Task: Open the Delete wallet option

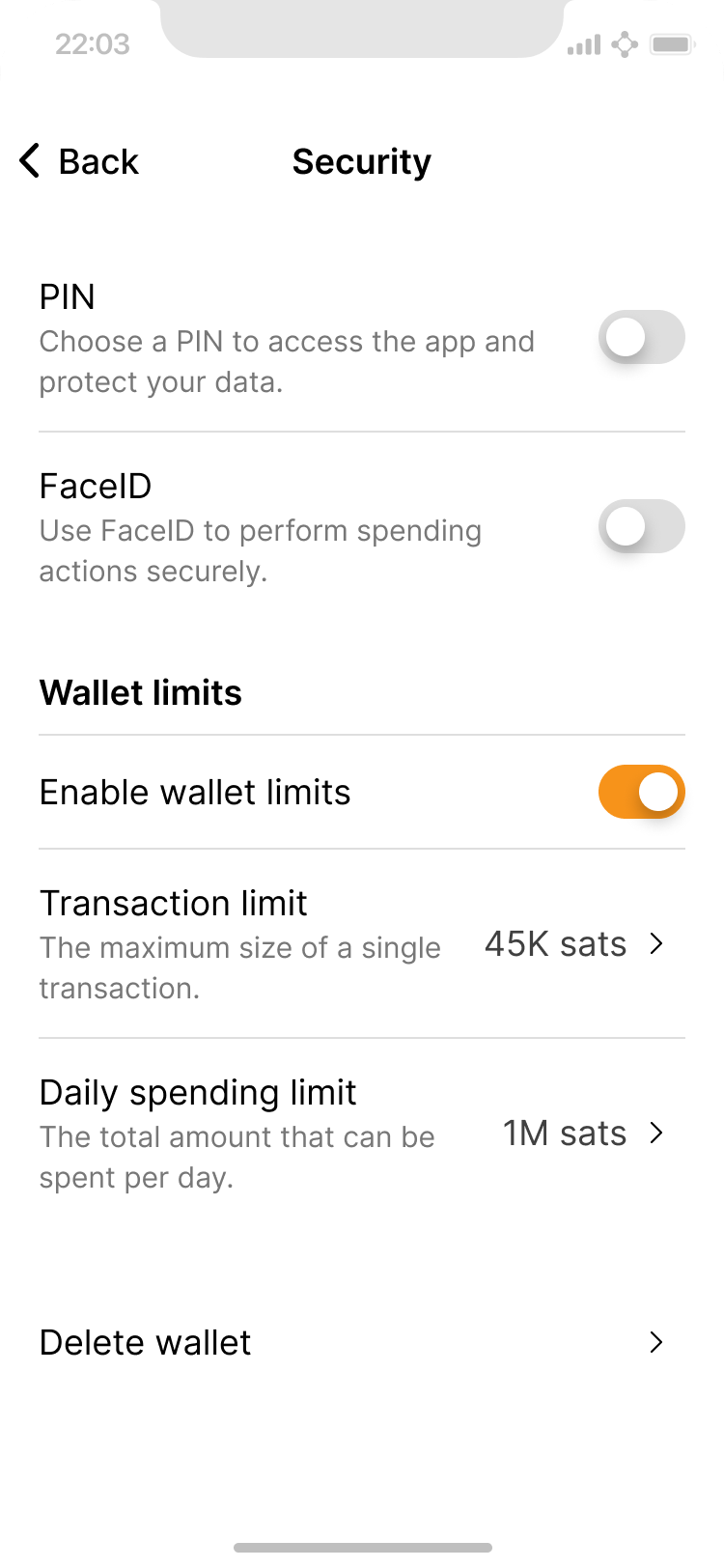Action: 361,1342
